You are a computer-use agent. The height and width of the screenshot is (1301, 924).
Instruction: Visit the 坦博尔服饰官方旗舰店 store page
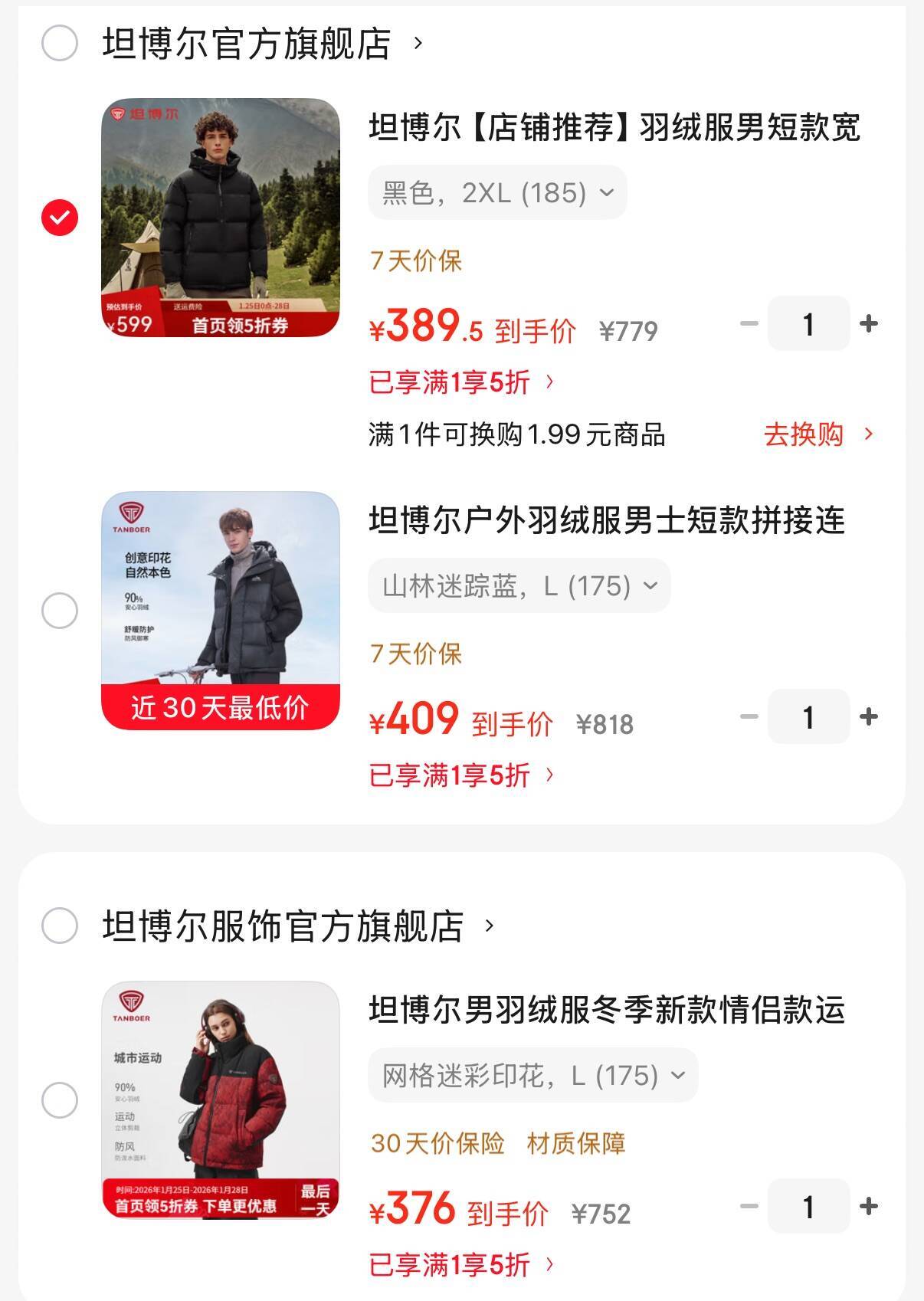pos(299,926)
